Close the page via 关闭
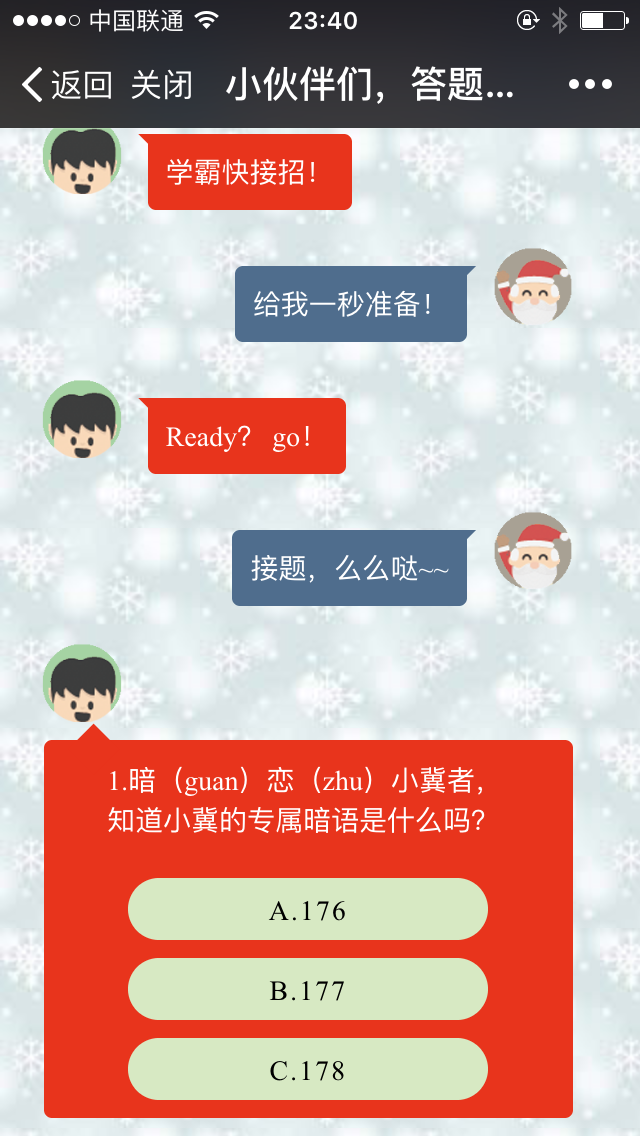 [x=161, y=85]
